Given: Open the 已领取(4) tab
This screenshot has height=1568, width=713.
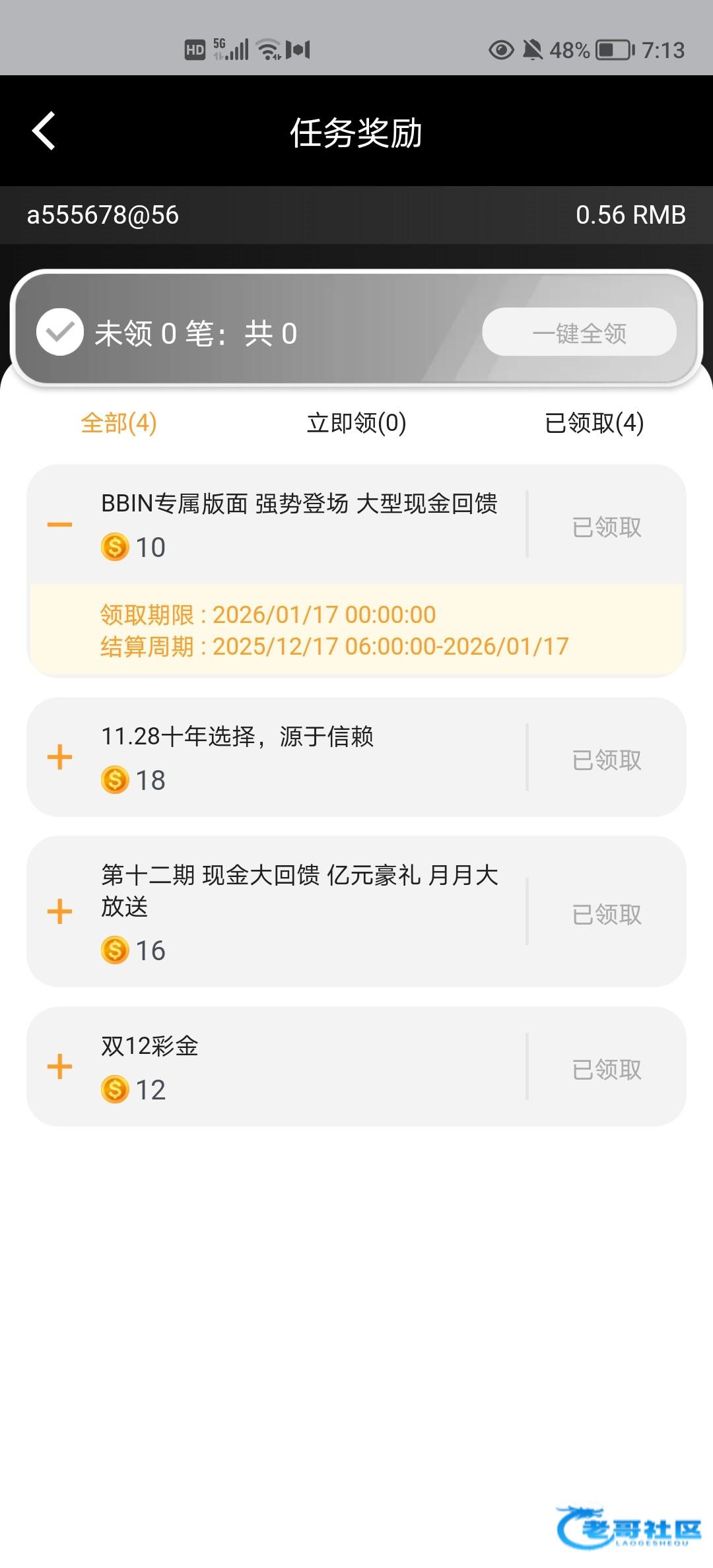Looking at the screenshot, I should pyautogui.click(x=594, y=423).
